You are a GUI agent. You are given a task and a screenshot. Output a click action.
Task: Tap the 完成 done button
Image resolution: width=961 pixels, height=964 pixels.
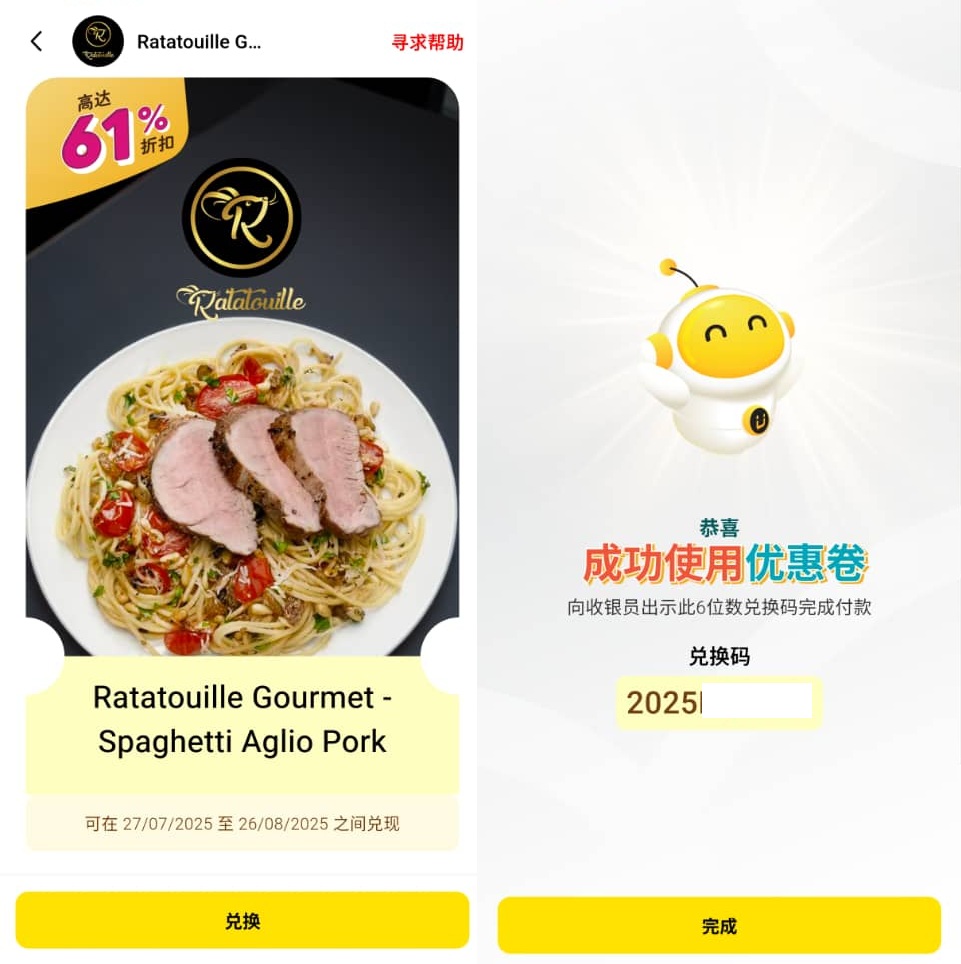[718, 926]
